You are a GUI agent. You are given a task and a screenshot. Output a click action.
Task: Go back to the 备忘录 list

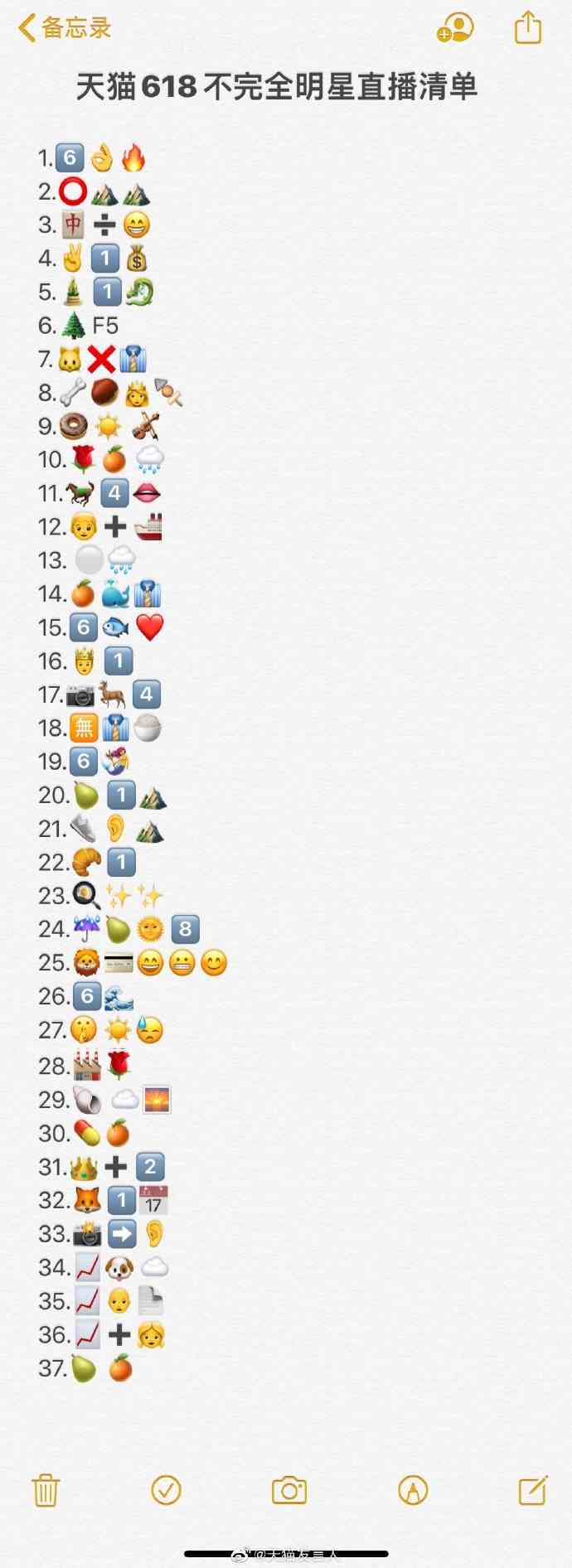pyautogui.click(x=65, y=27)
